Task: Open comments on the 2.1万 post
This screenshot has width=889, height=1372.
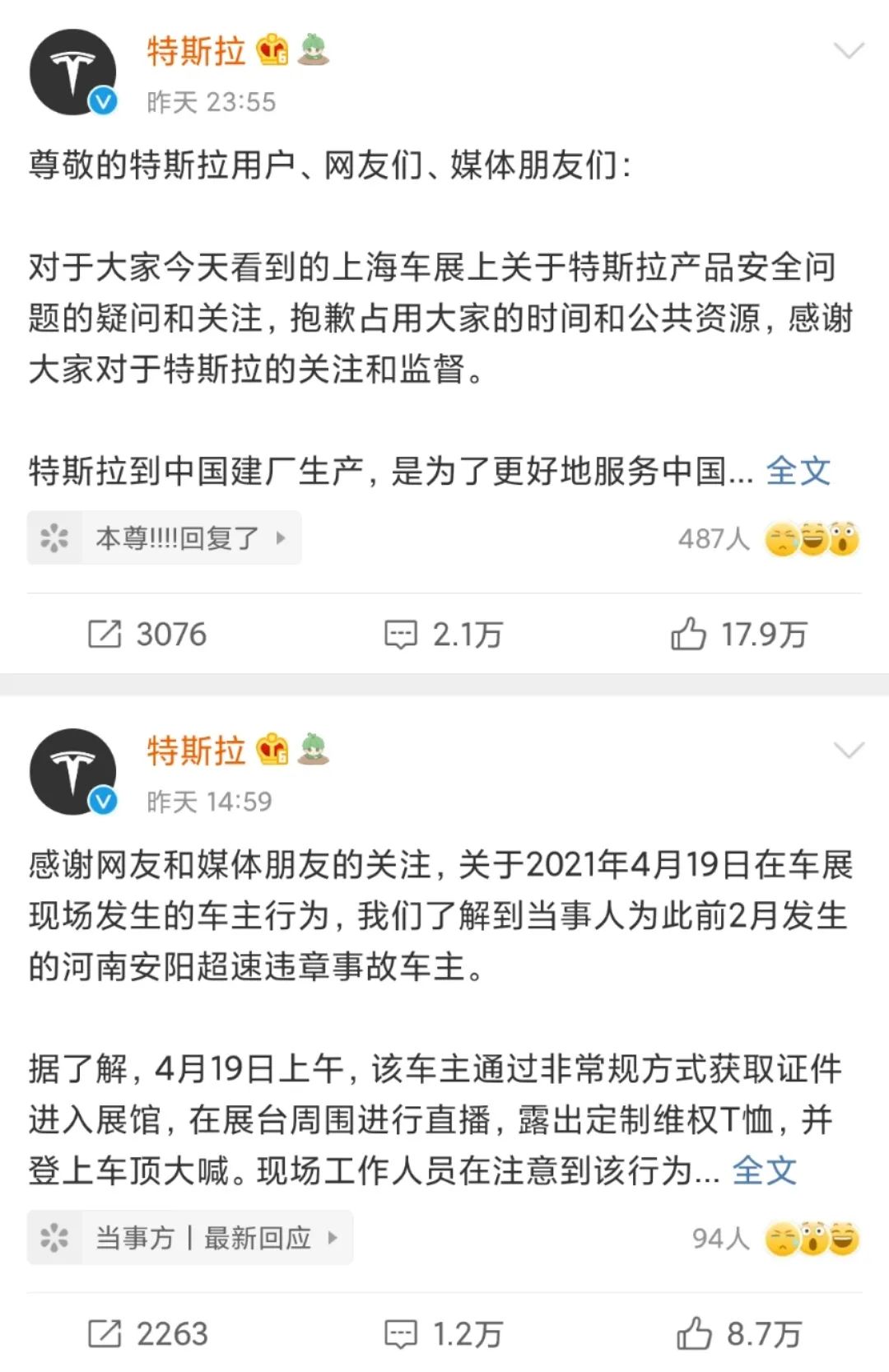Action: coord(443,635)
